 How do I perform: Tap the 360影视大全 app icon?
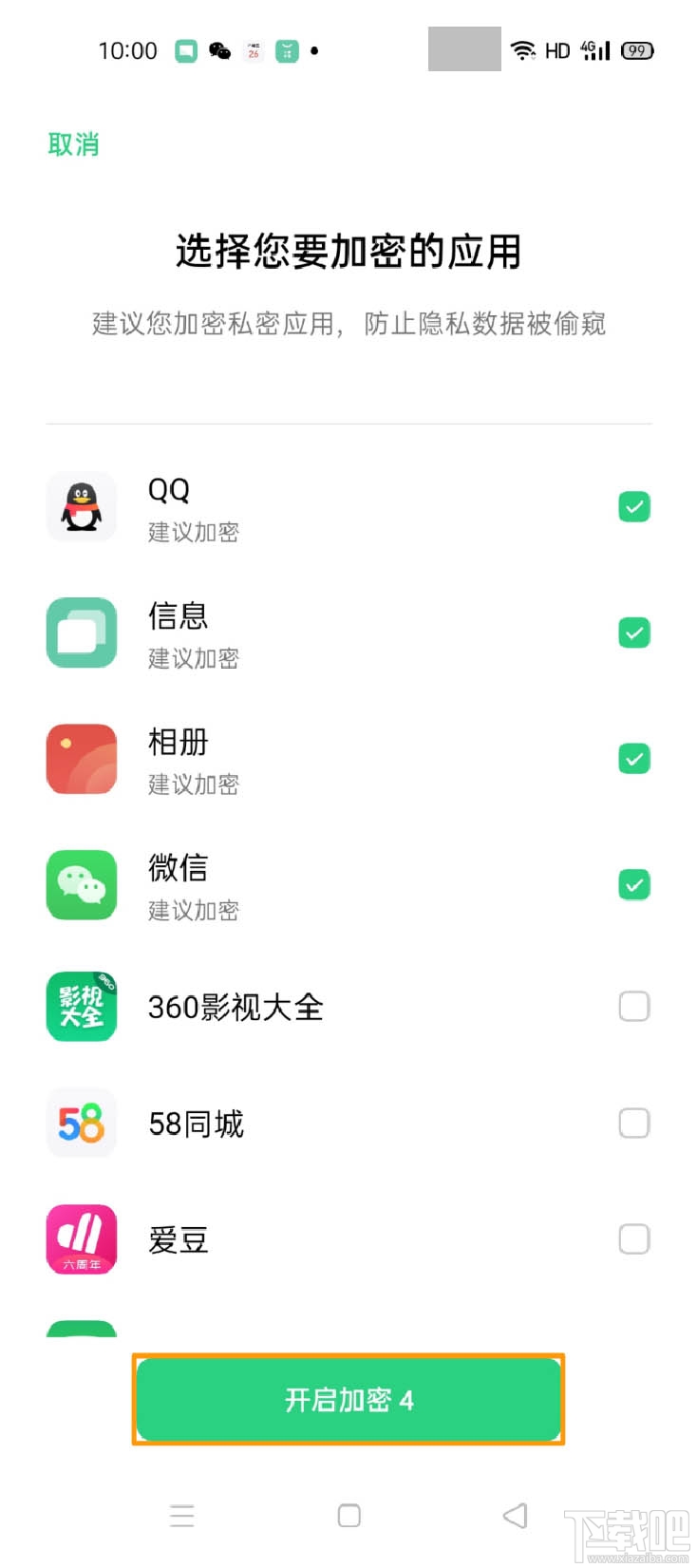click(x=81, y=1007)
